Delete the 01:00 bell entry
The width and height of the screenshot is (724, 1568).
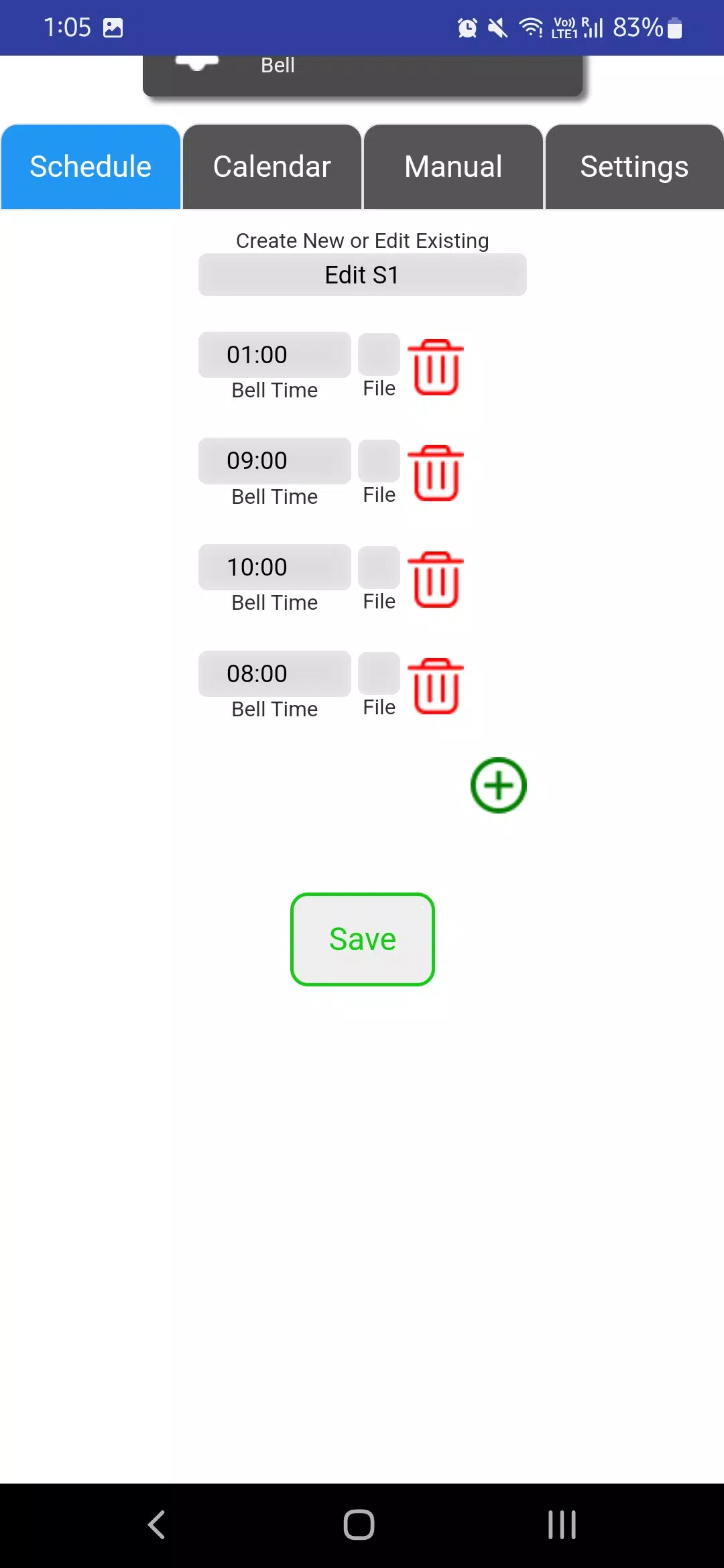tap(436, 367)
